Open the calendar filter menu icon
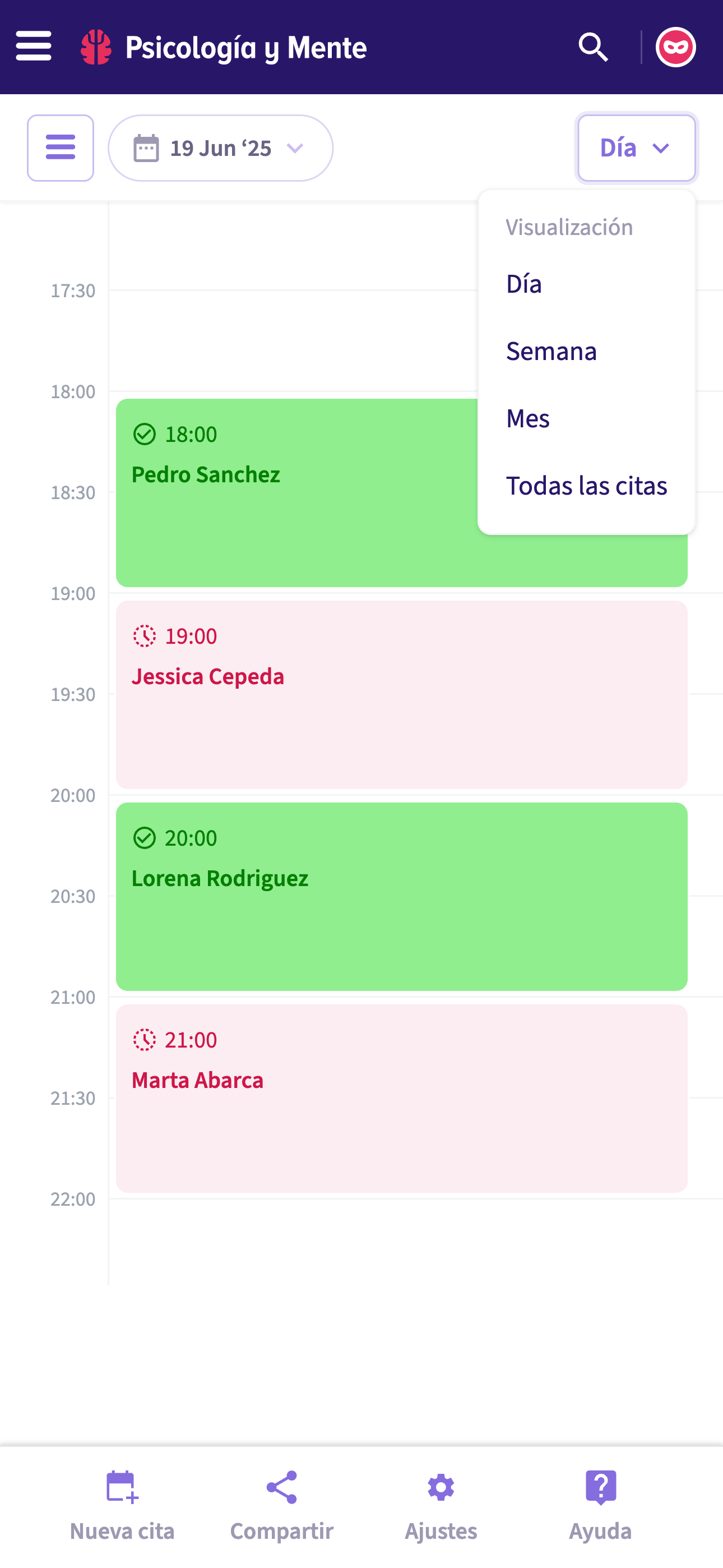The image size is (723, 1568). tap(61, 148)
